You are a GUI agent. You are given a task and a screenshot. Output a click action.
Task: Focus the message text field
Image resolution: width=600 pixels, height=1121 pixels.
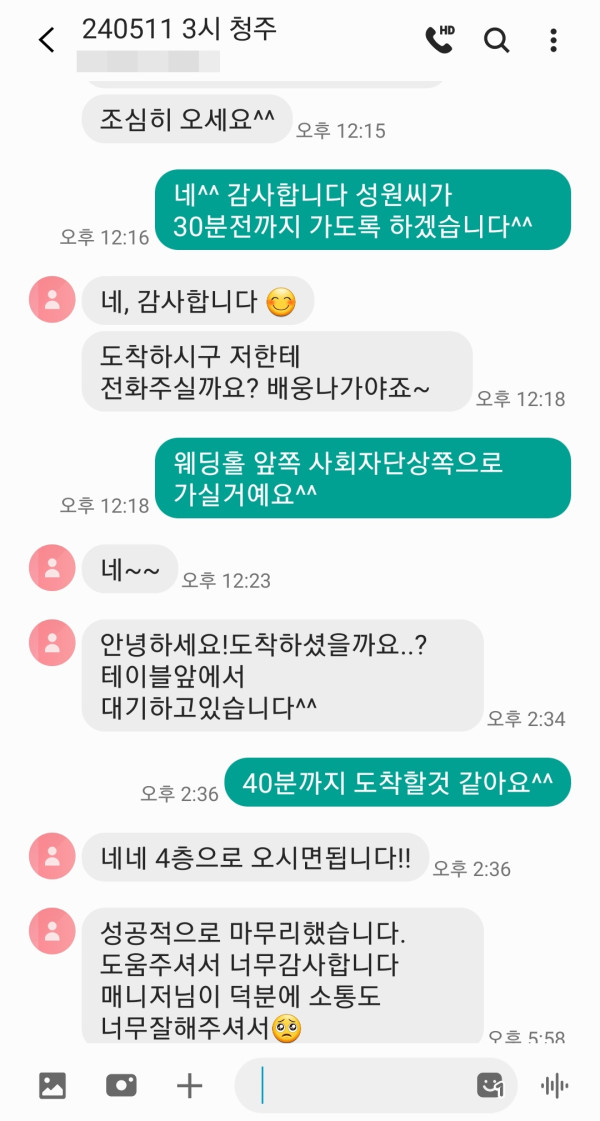click(x=360, y=1085)
